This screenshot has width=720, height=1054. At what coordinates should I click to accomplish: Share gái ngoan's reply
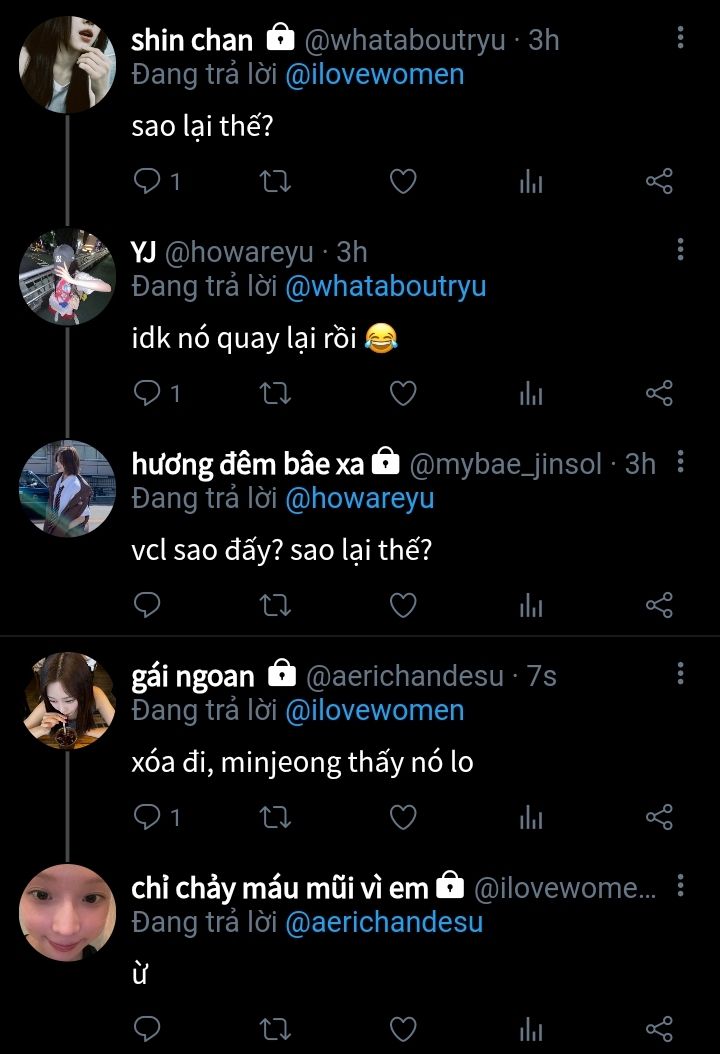659,817
